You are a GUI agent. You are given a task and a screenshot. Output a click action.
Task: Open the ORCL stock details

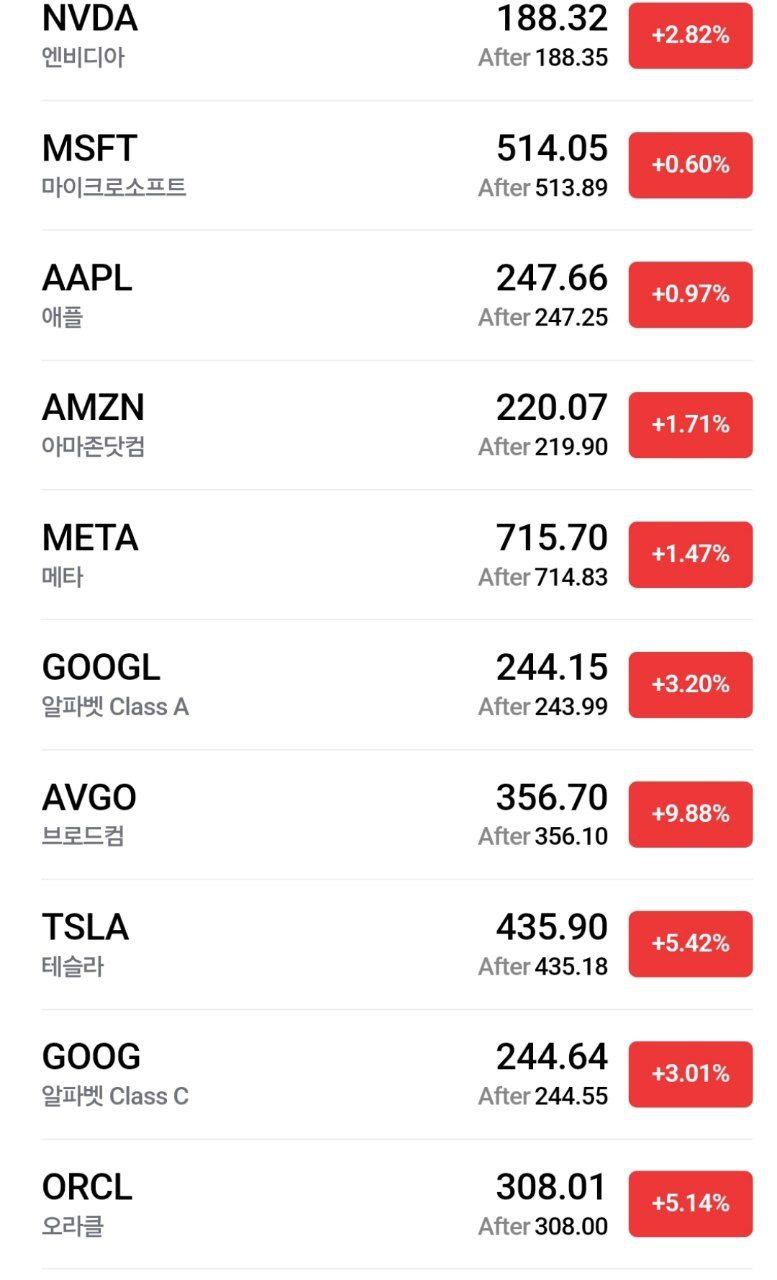(x=300, y=1204)
